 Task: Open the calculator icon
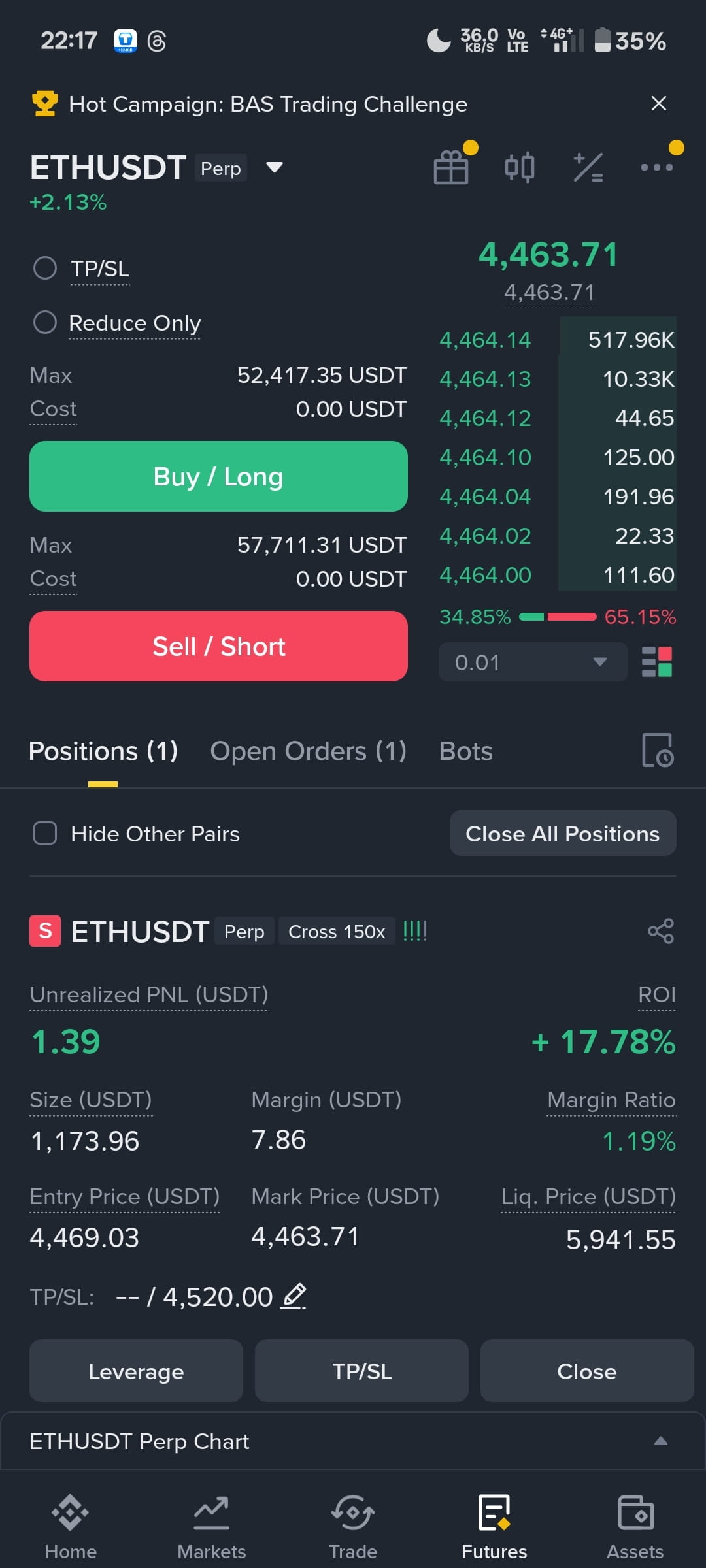(x=588, y=167)
